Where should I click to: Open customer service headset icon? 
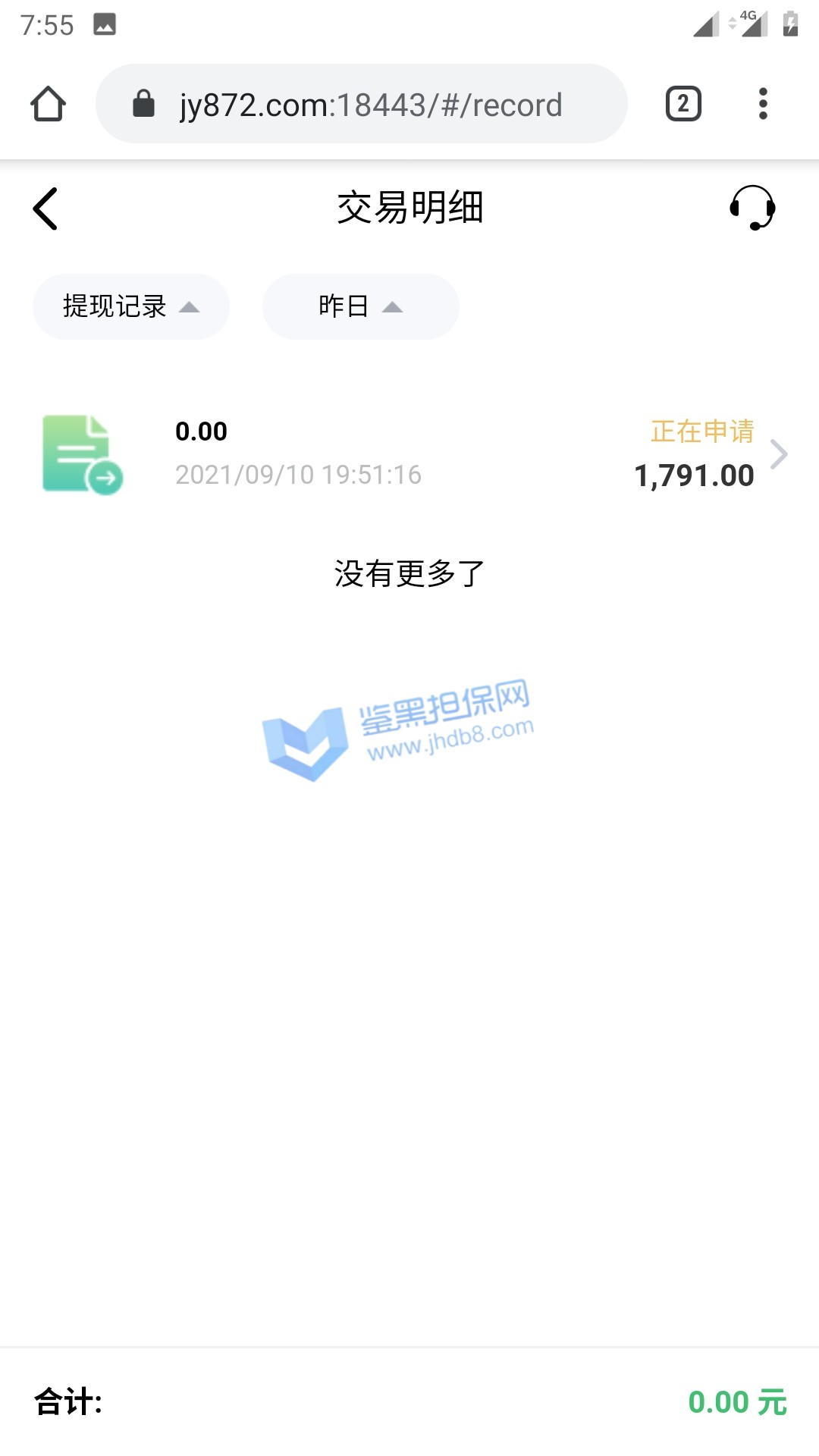click(x=752, y=208)
